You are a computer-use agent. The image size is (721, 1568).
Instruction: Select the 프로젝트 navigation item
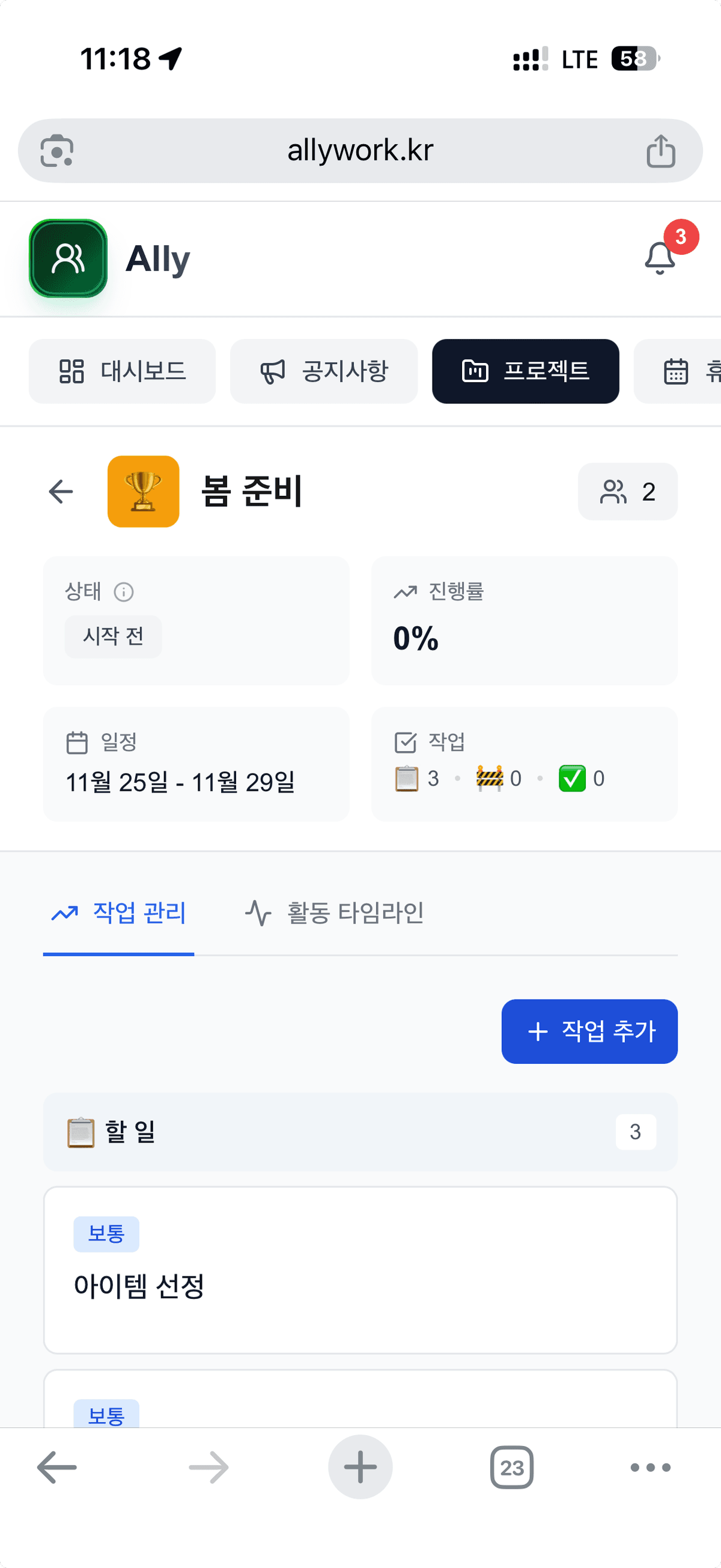525,371
